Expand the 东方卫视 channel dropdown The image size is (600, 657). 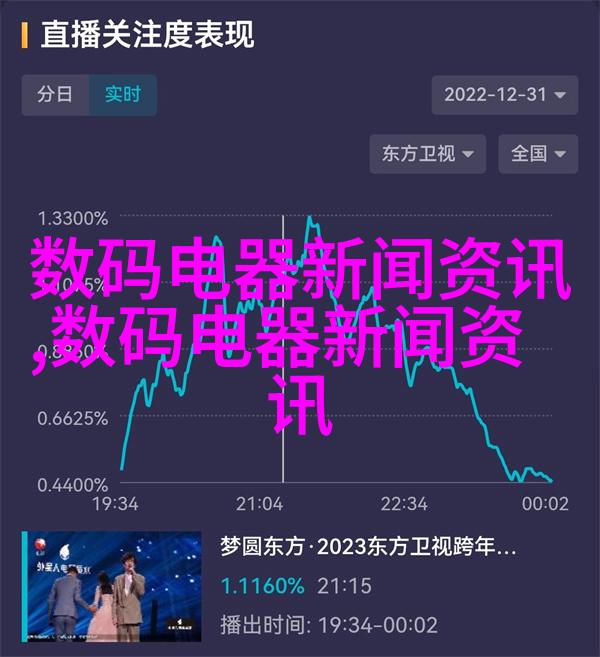[428, 153]
